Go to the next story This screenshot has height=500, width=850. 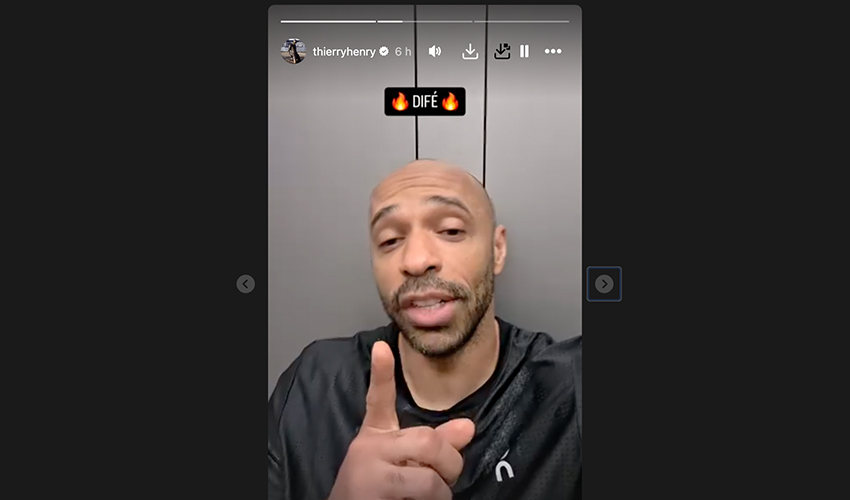tap(604, 284)
